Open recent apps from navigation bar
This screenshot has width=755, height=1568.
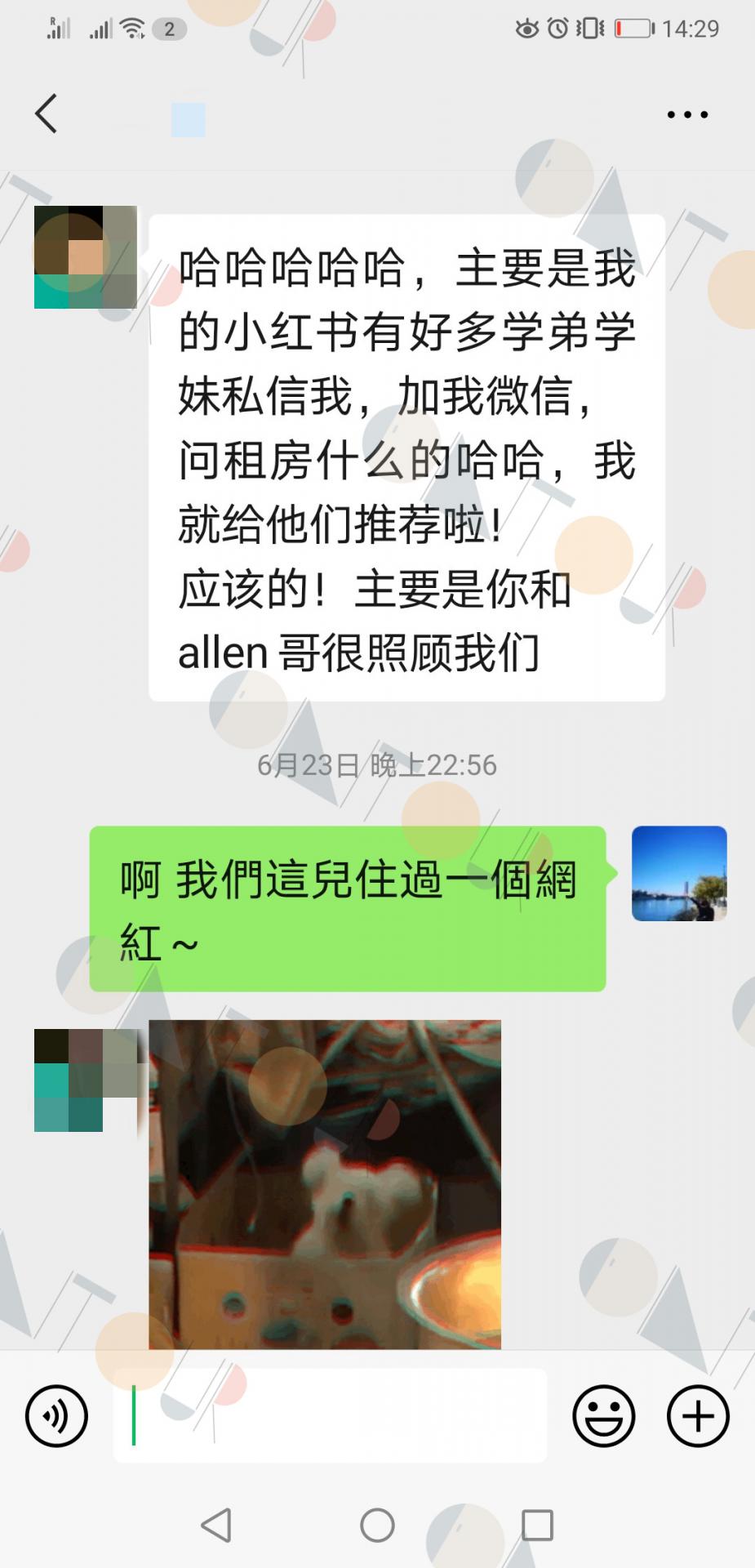537,1525
